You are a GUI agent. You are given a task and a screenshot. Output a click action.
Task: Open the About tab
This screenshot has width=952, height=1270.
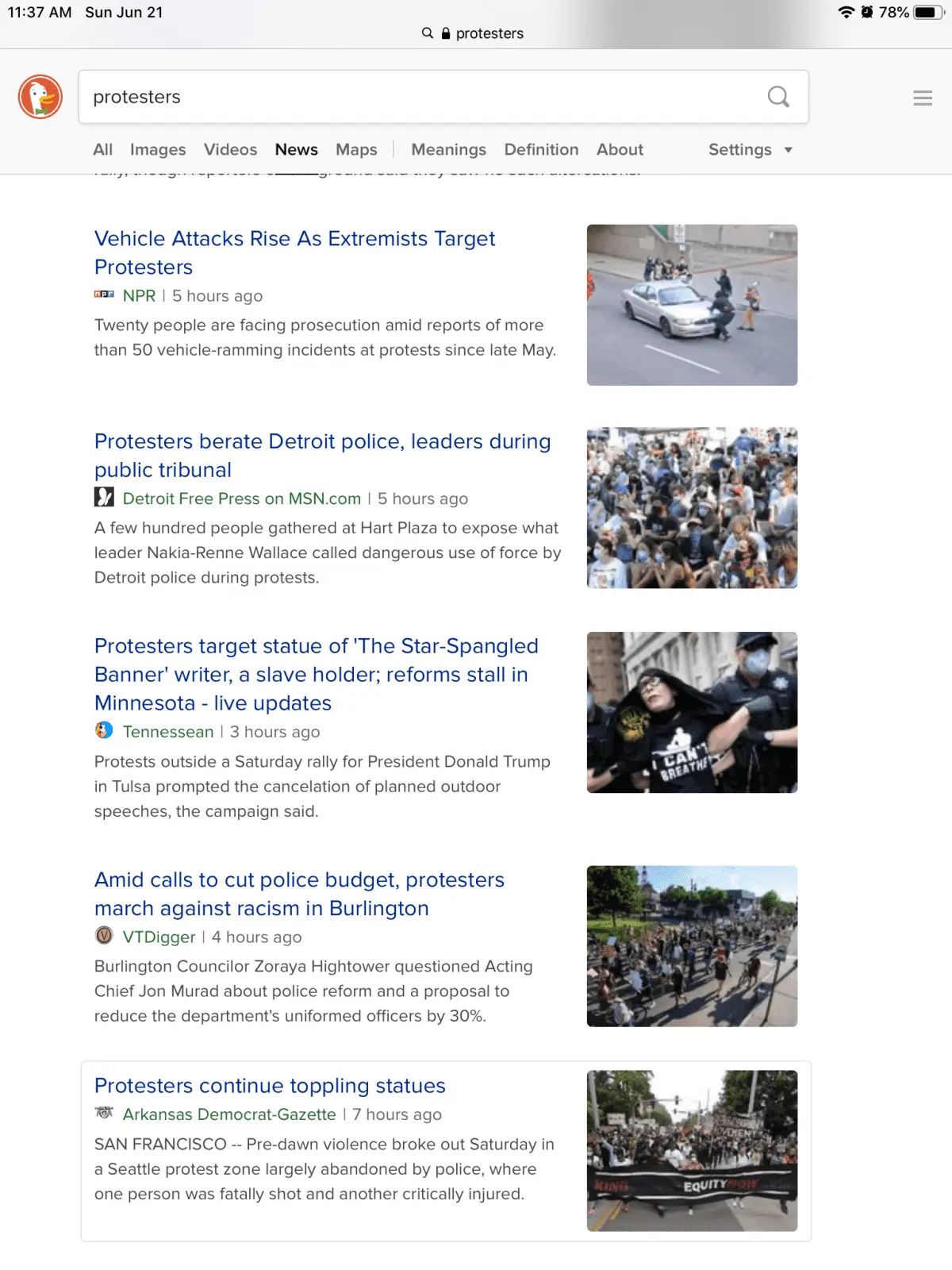[x=620, y=149]
